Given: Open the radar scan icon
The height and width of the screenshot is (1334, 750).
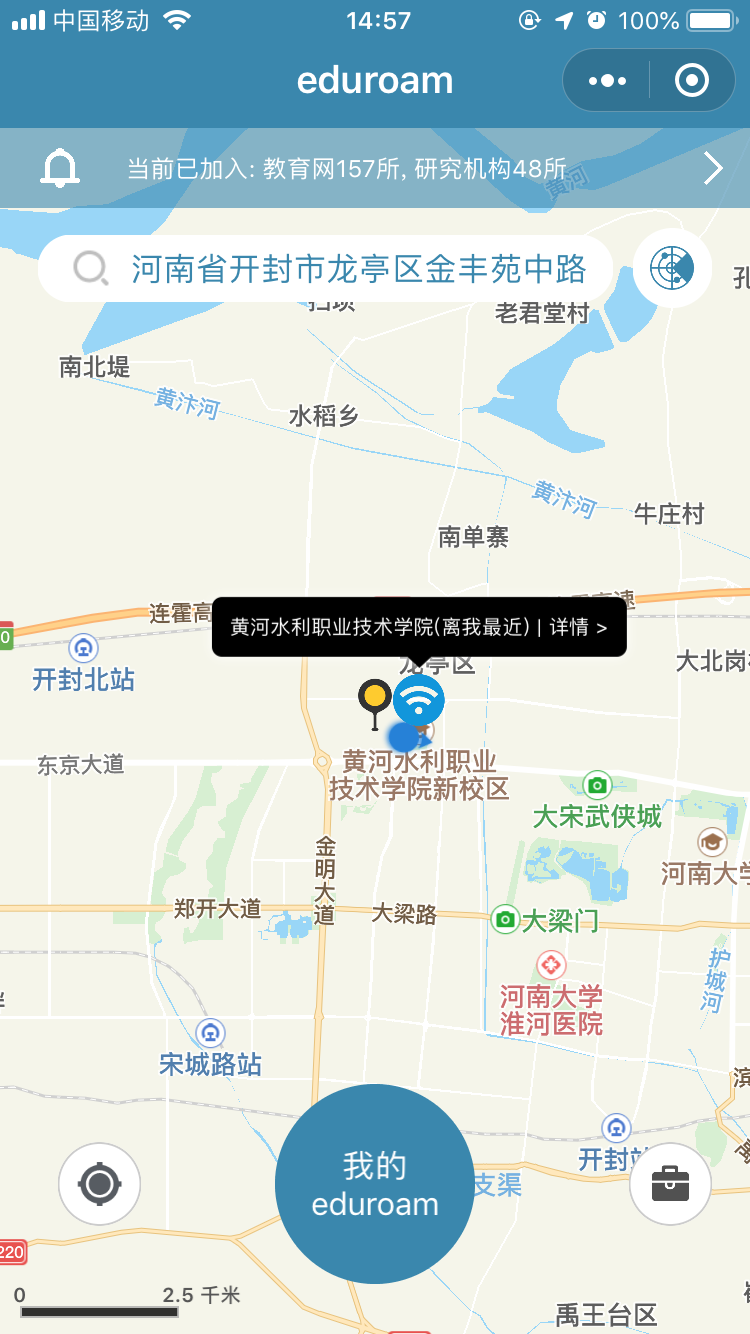Looking at the screenshot, I should pos(672,267).
